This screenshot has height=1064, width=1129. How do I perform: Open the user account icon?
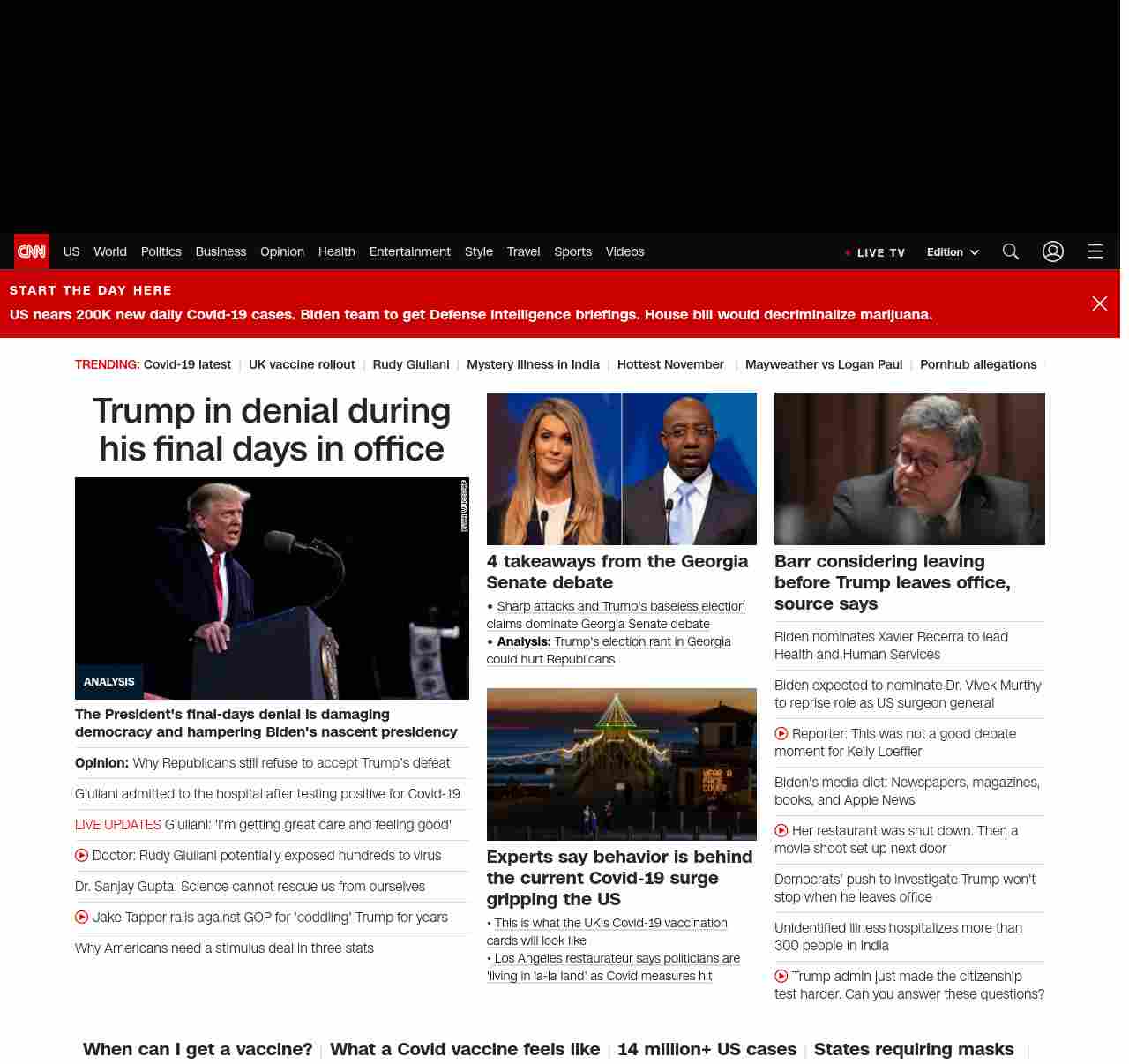[x=1052, y=251]
